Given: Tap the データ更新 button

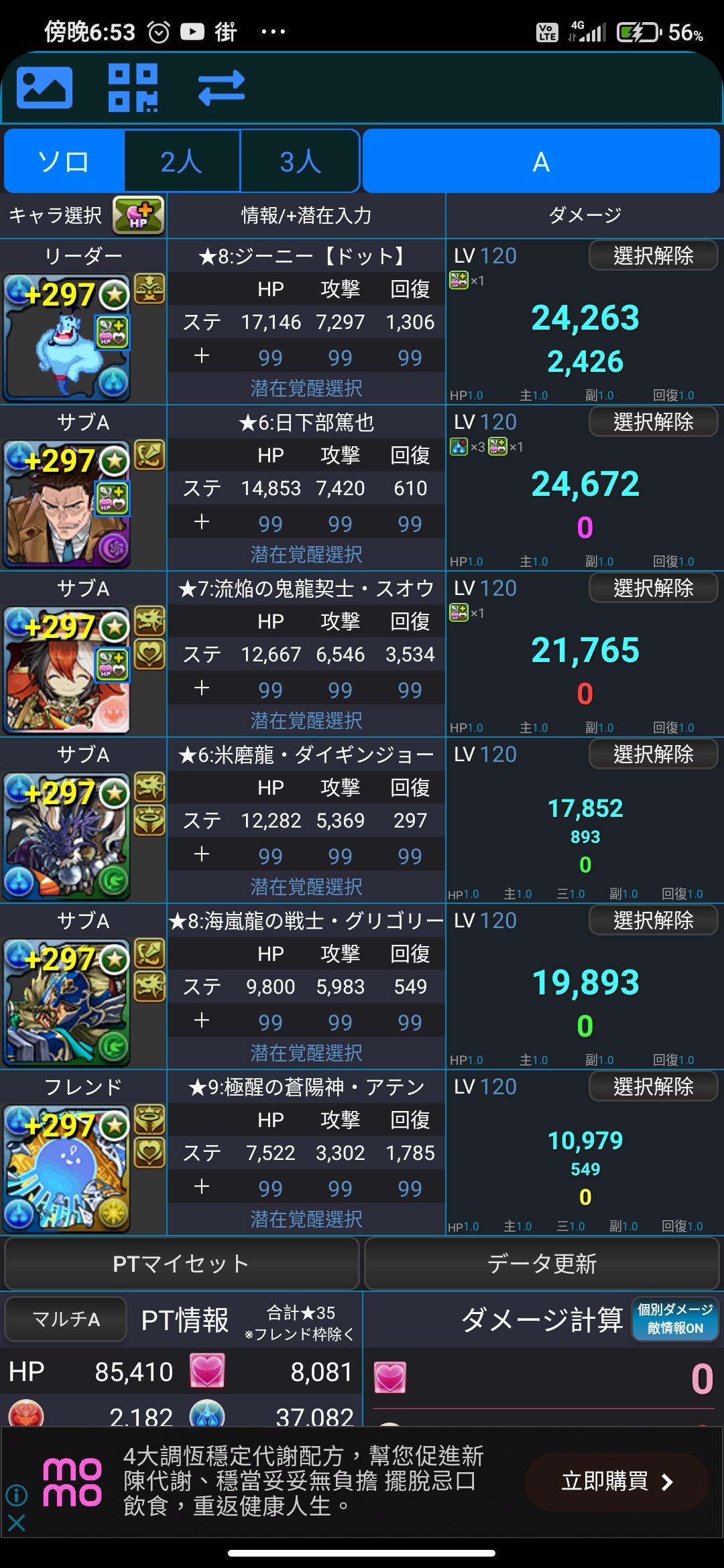Looking at the screenshot, I should 542,1264.
